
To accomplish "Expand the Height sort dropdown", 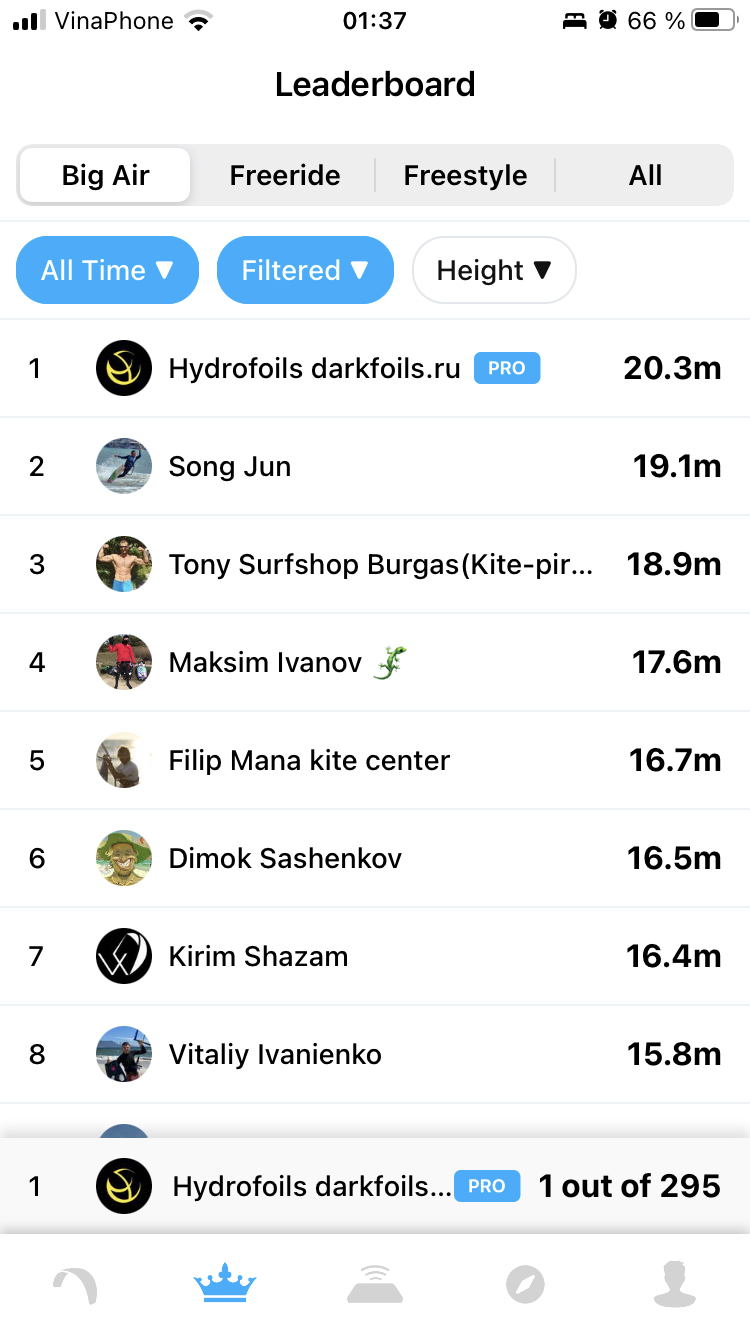I will pyautogui.click(x=494, y=270).
